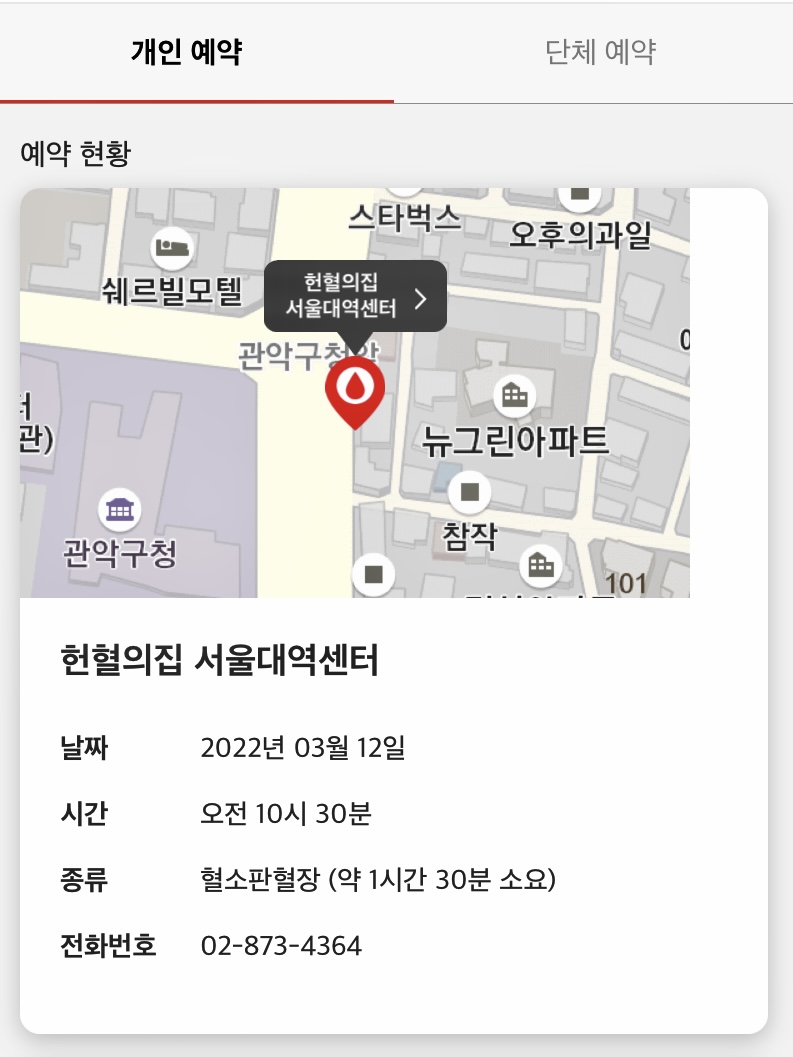Switch to the 단체 예약 tab

tap(600, 52)
